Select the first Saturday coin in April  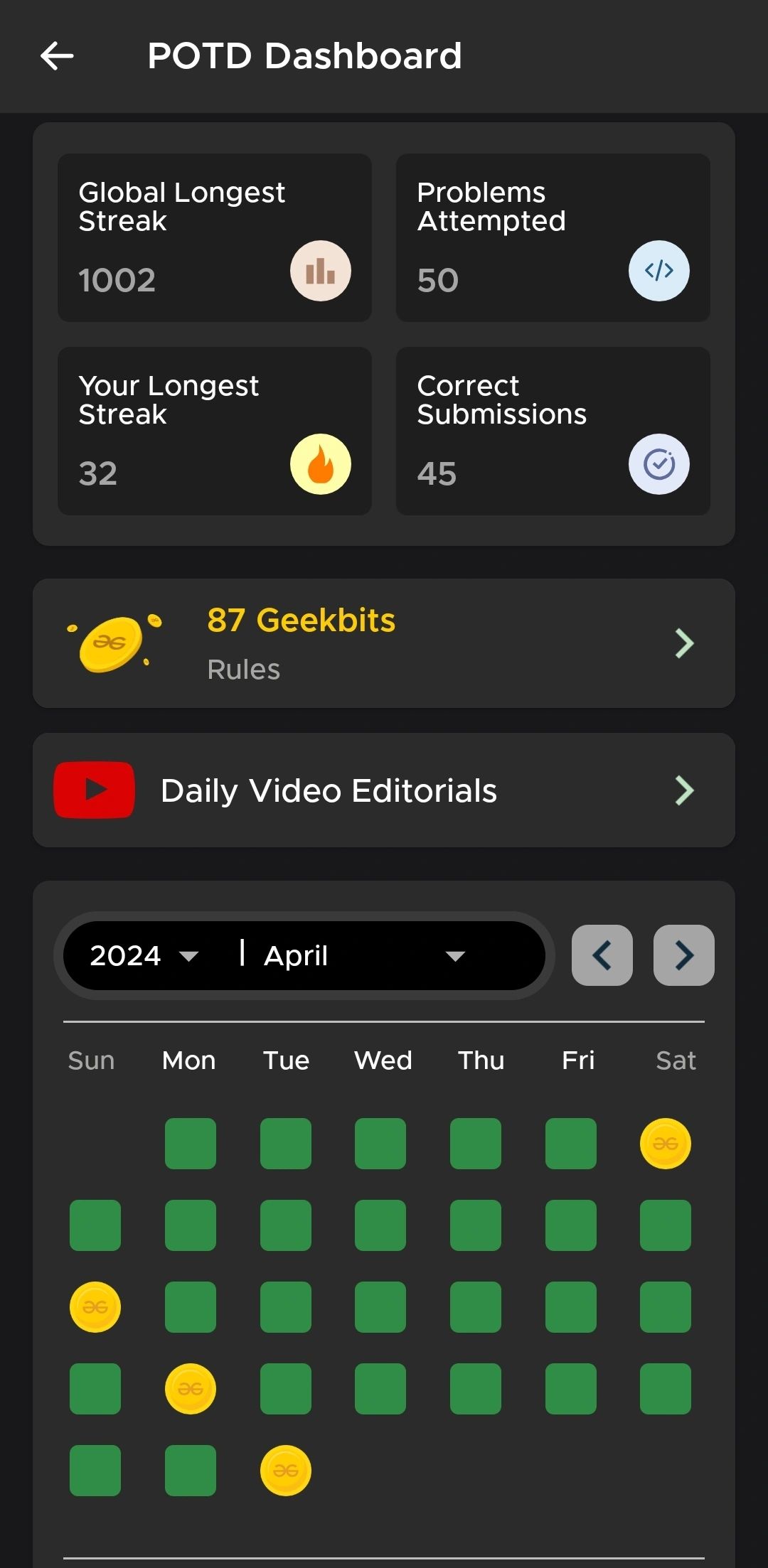tap(665, 1144)
